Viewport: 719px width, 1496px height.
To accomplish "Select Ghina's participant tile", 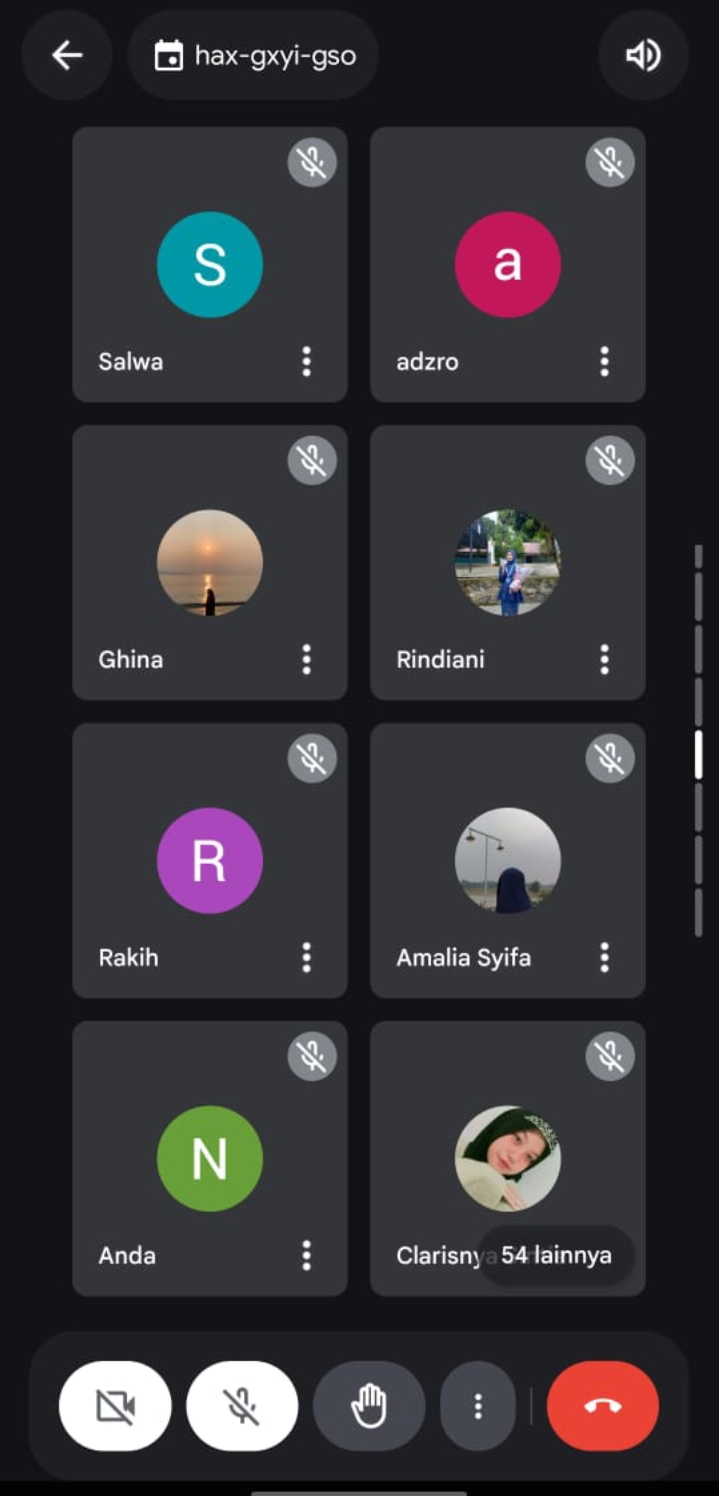I will coord(209,563).
